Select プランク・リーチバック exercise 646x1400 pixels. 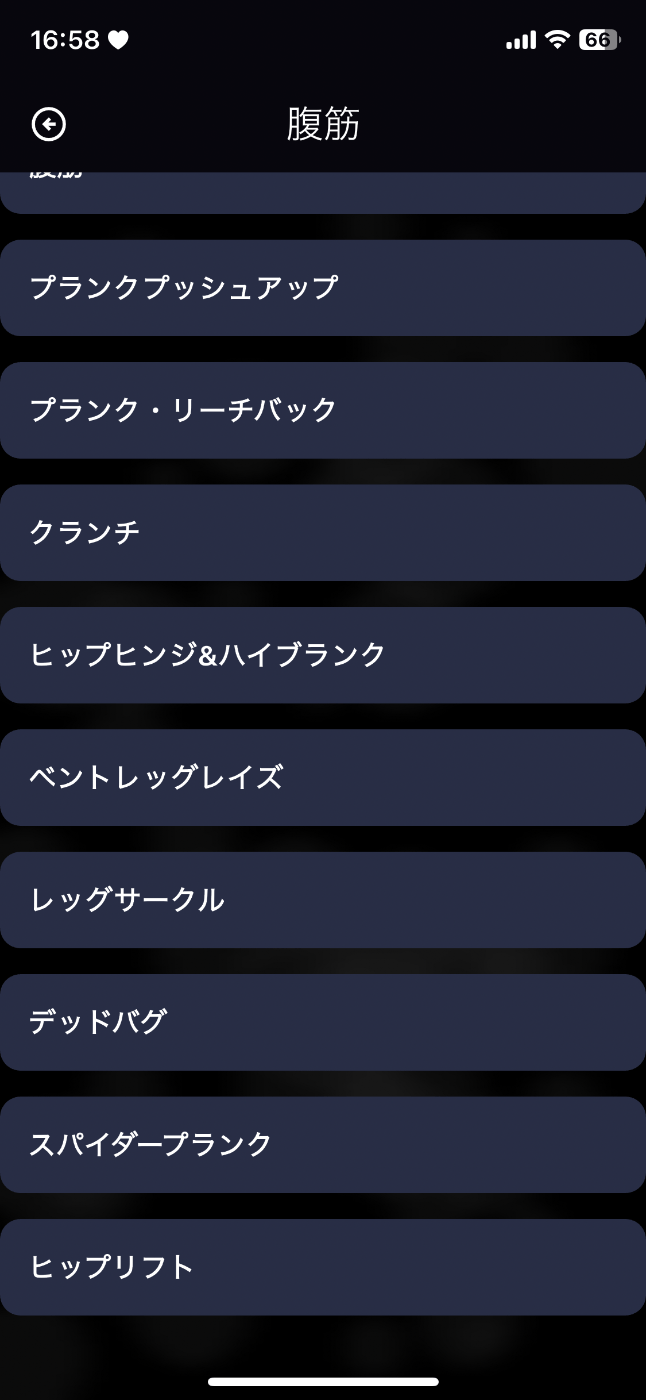coord(322,410)
